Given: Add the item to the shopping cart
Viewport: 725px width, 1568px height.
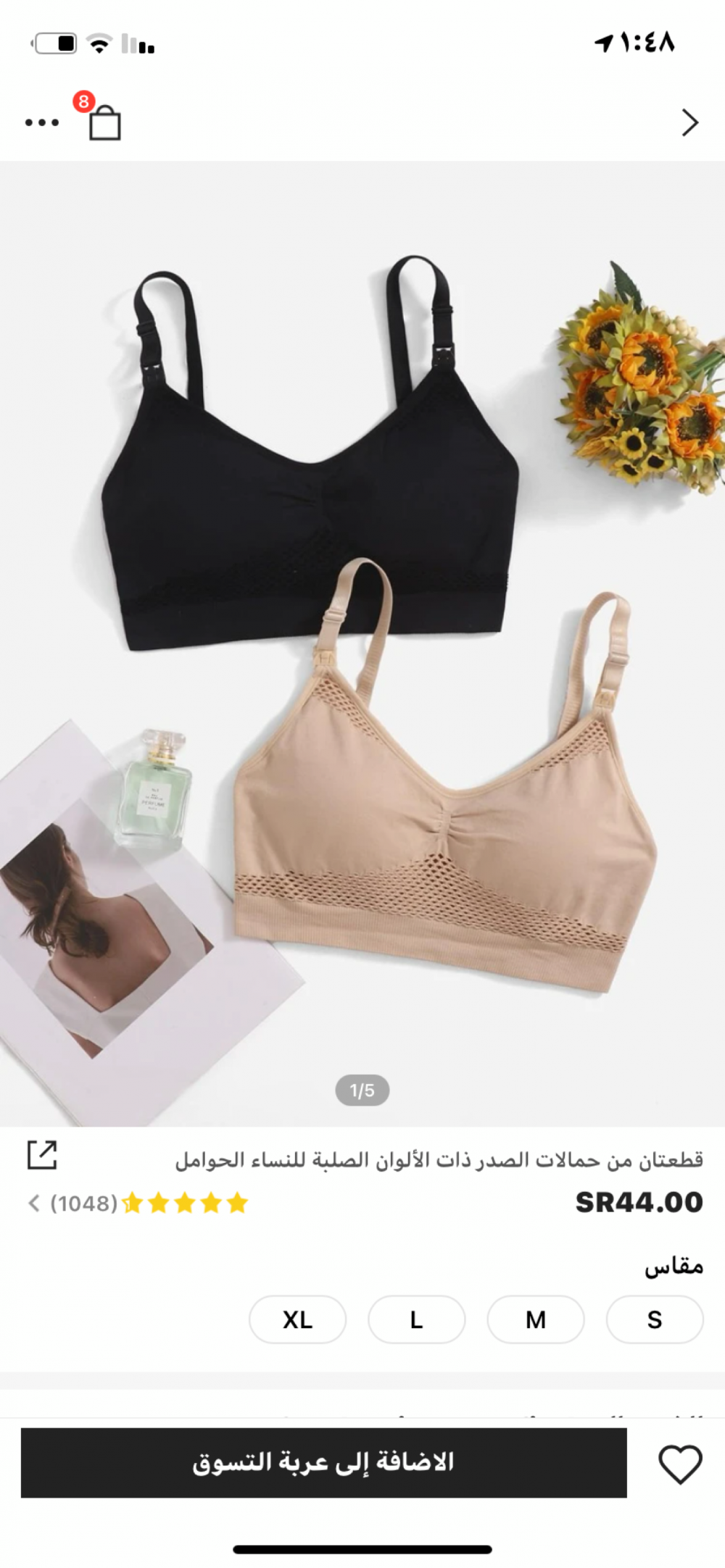Looking at the screenshot, I should pos(323,1462).
